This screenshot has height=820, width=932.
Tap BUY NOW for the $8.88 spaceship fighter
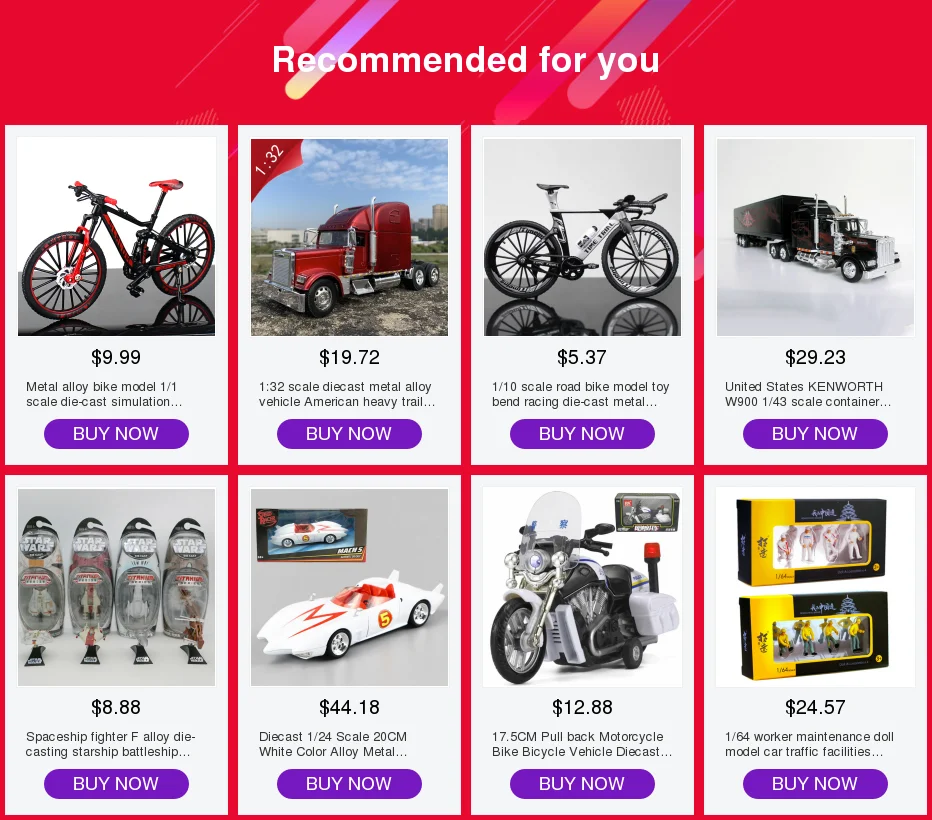(116, 784)
